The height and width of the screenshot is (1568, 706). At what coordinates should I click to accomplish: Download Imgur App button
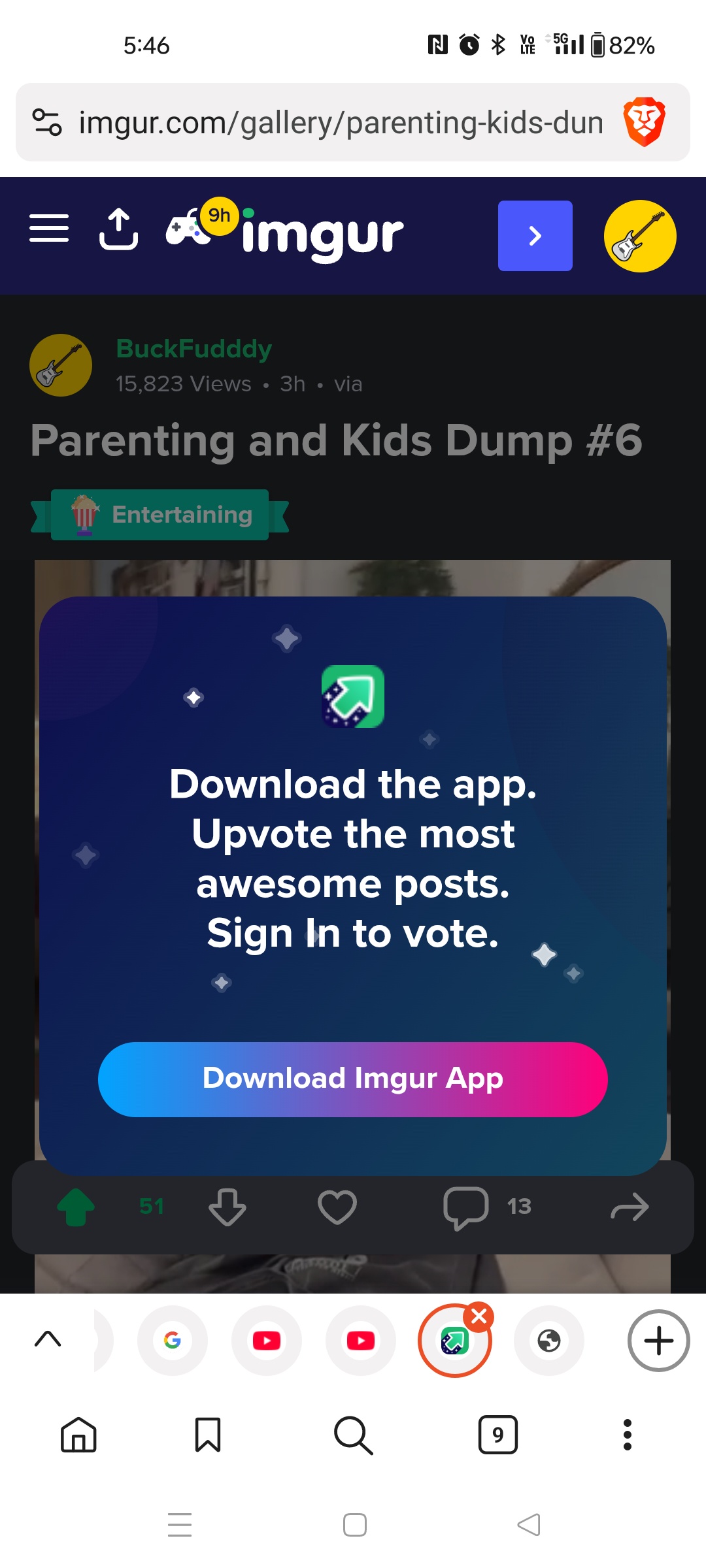[x=353, y=1079]
